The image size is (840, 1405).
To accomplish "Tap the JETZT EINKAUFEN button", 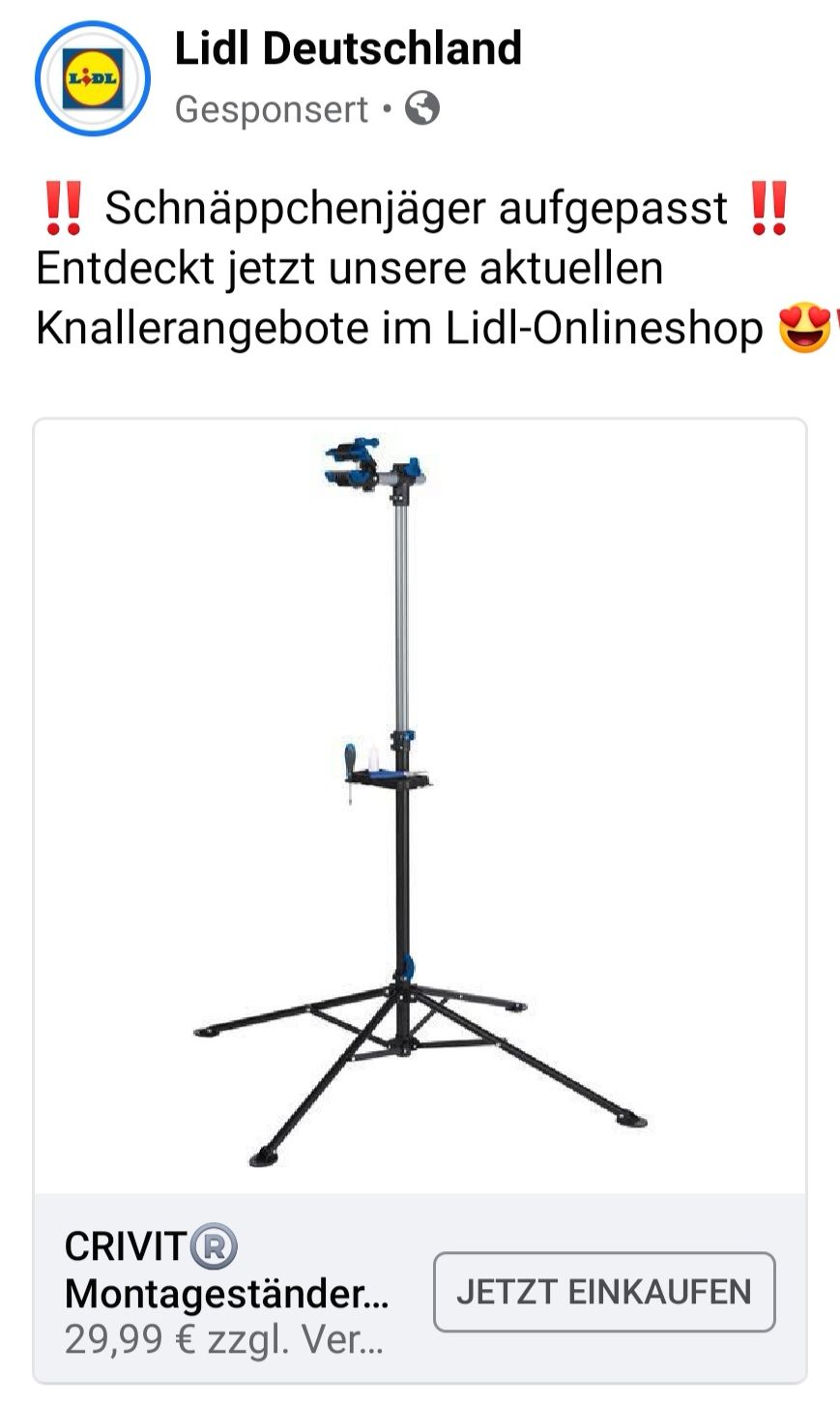I will pyautogui.click(x=604, y=1292).
